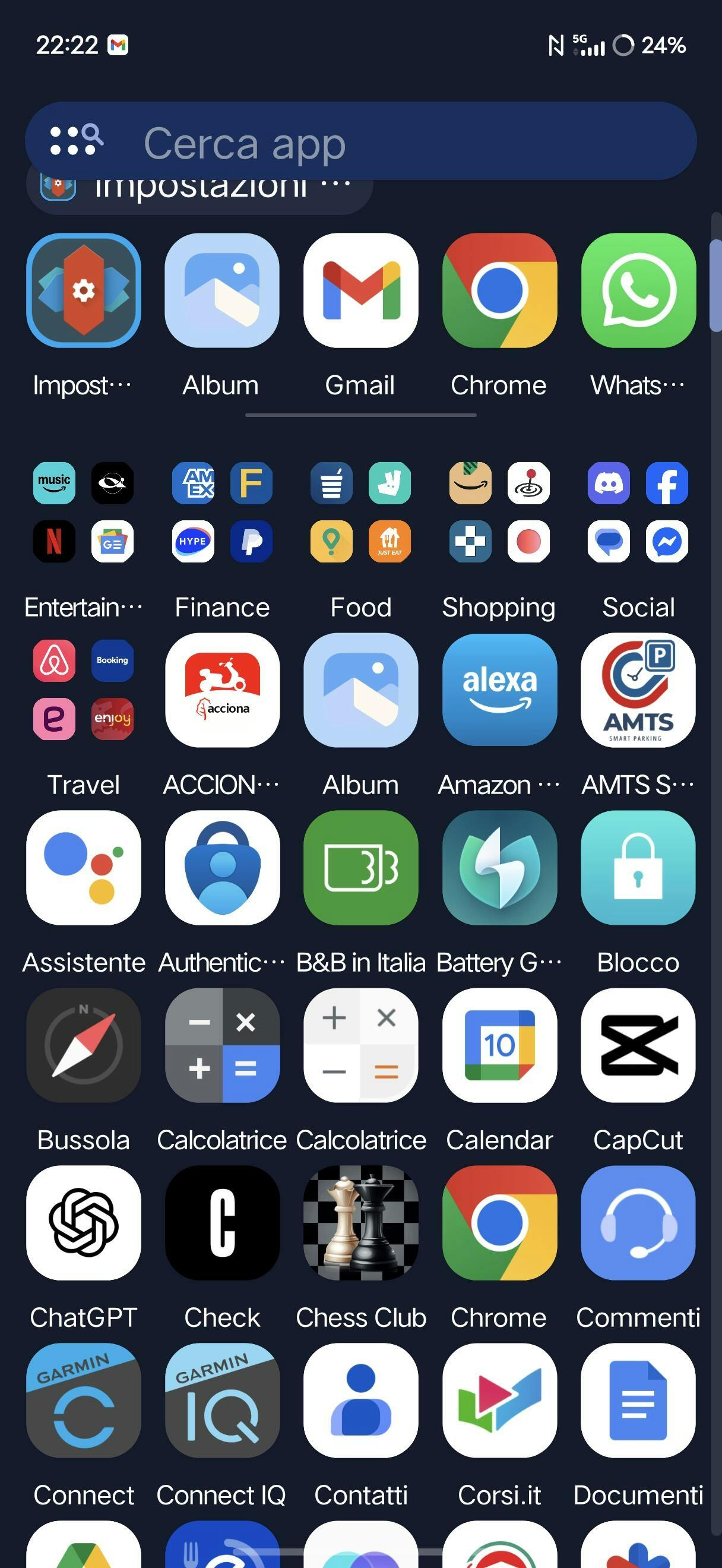
Task: Open Google Assistente
Action: (83, 867)
